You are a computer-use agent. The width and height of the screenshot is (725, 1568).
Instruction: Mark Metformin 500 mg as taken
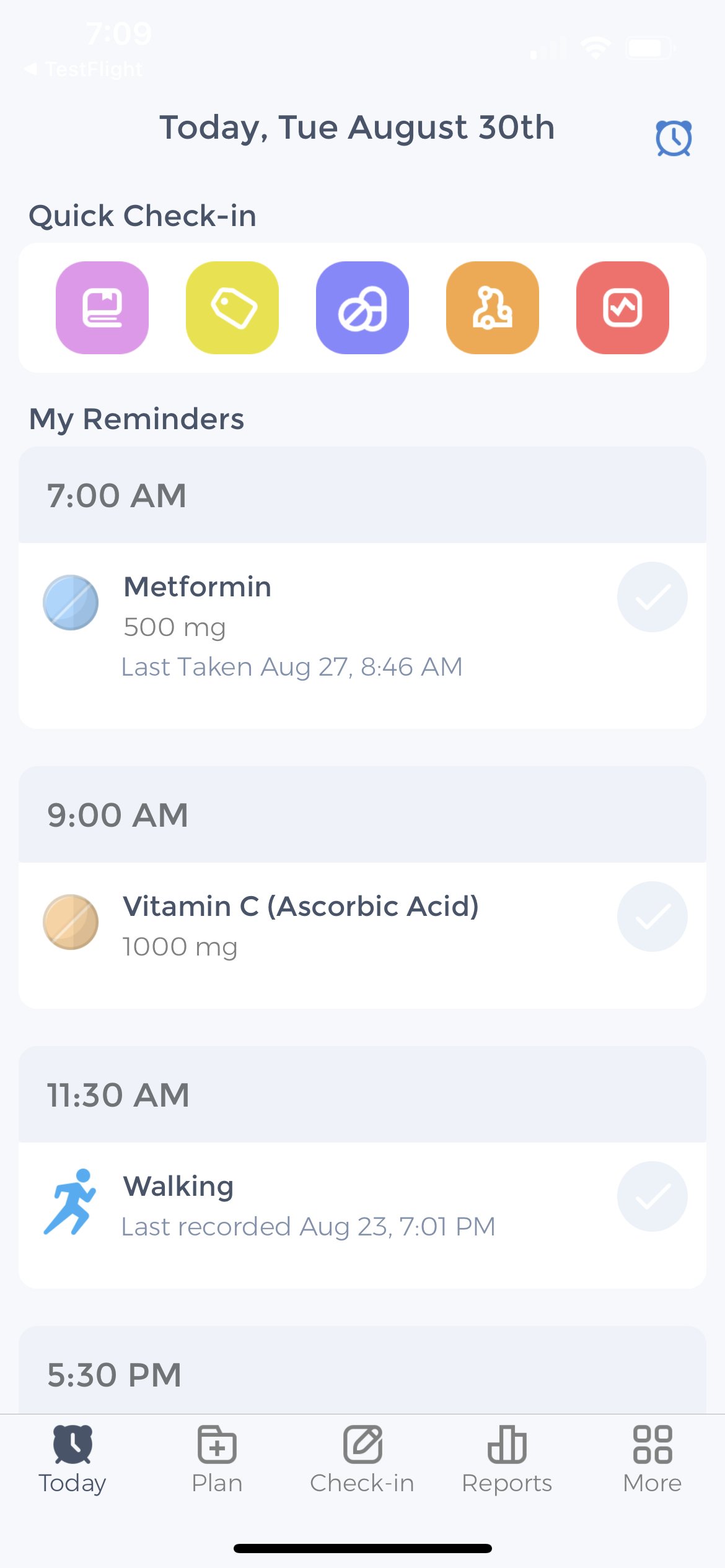(x=652, y=596)
